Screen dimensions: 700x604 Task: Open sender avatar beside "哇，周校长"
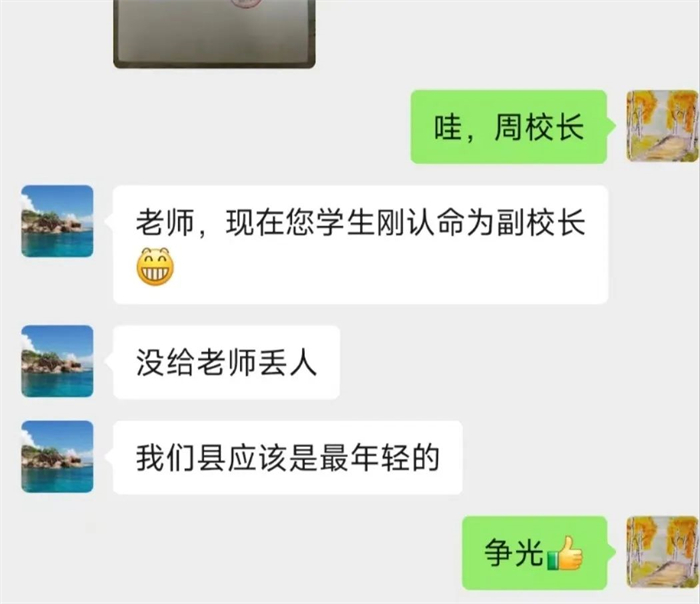661,126
